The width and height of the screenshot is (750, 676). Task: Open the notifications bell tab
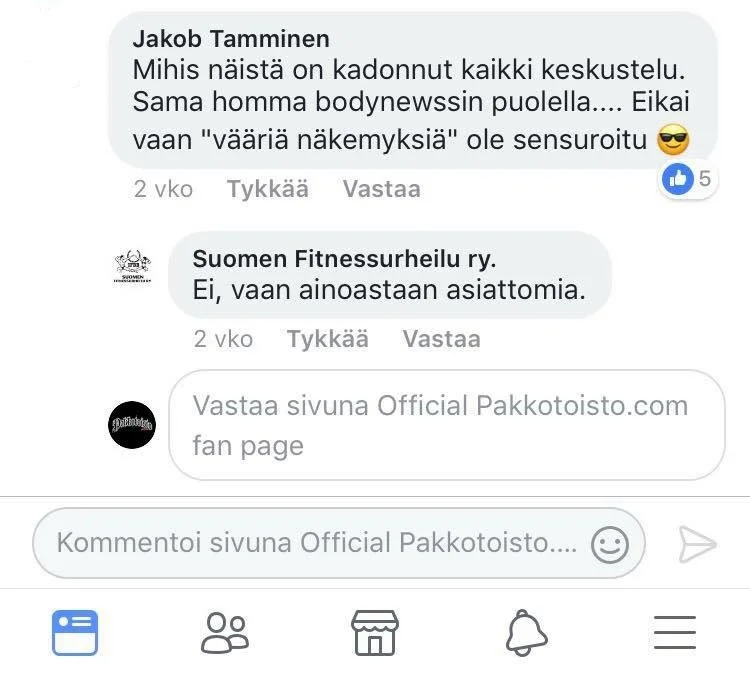pyautogui.click(x=526, y=632)
